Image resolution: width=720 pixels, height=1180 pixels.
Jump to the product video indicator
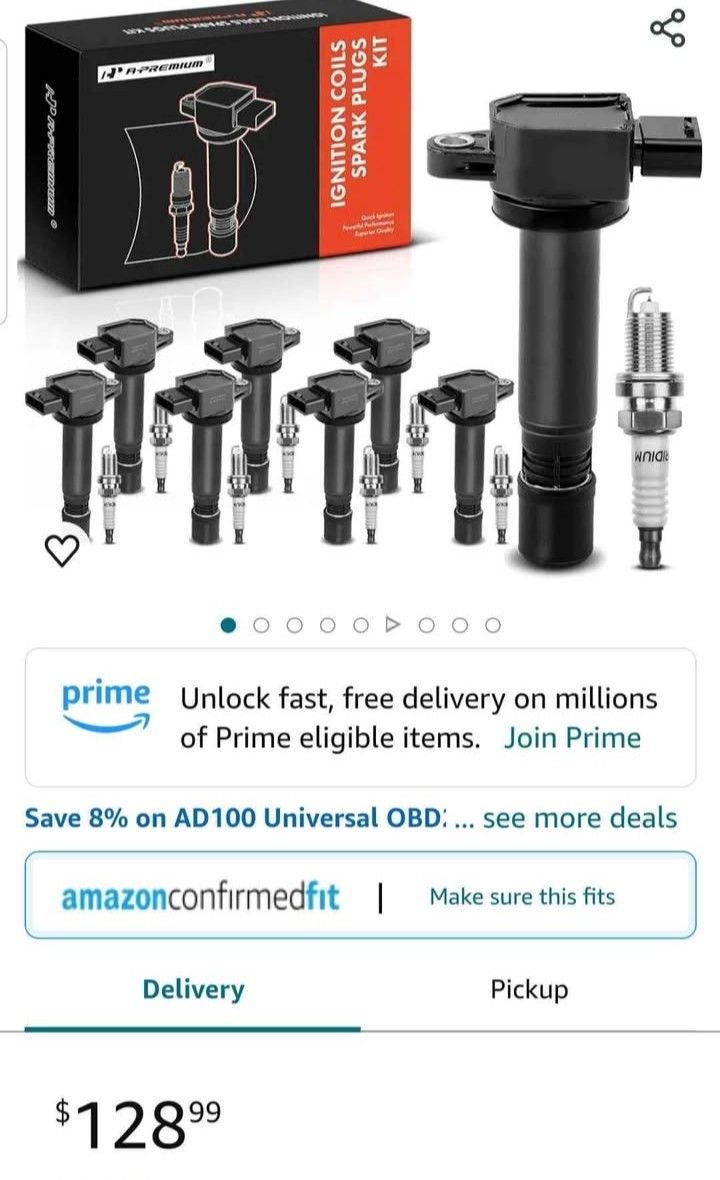pyautogui.click(x=393, y=625)
